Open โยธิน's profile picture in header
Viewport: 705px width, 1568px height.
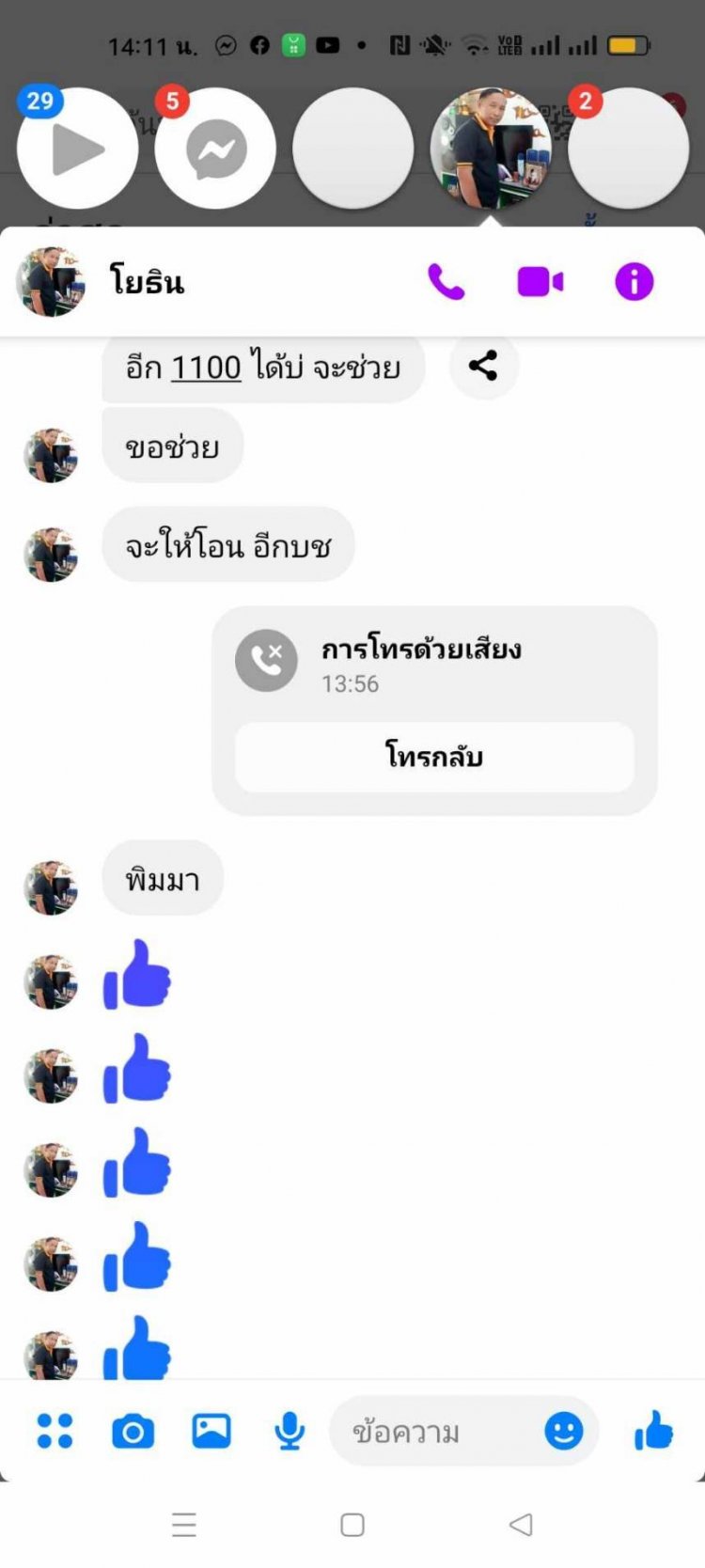(51, 281)
